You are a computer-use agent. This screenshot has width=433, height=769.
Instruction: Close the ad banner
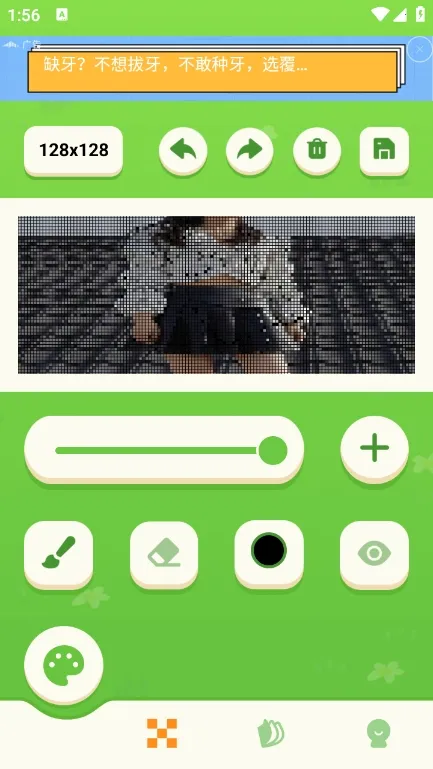click(420, 50)
